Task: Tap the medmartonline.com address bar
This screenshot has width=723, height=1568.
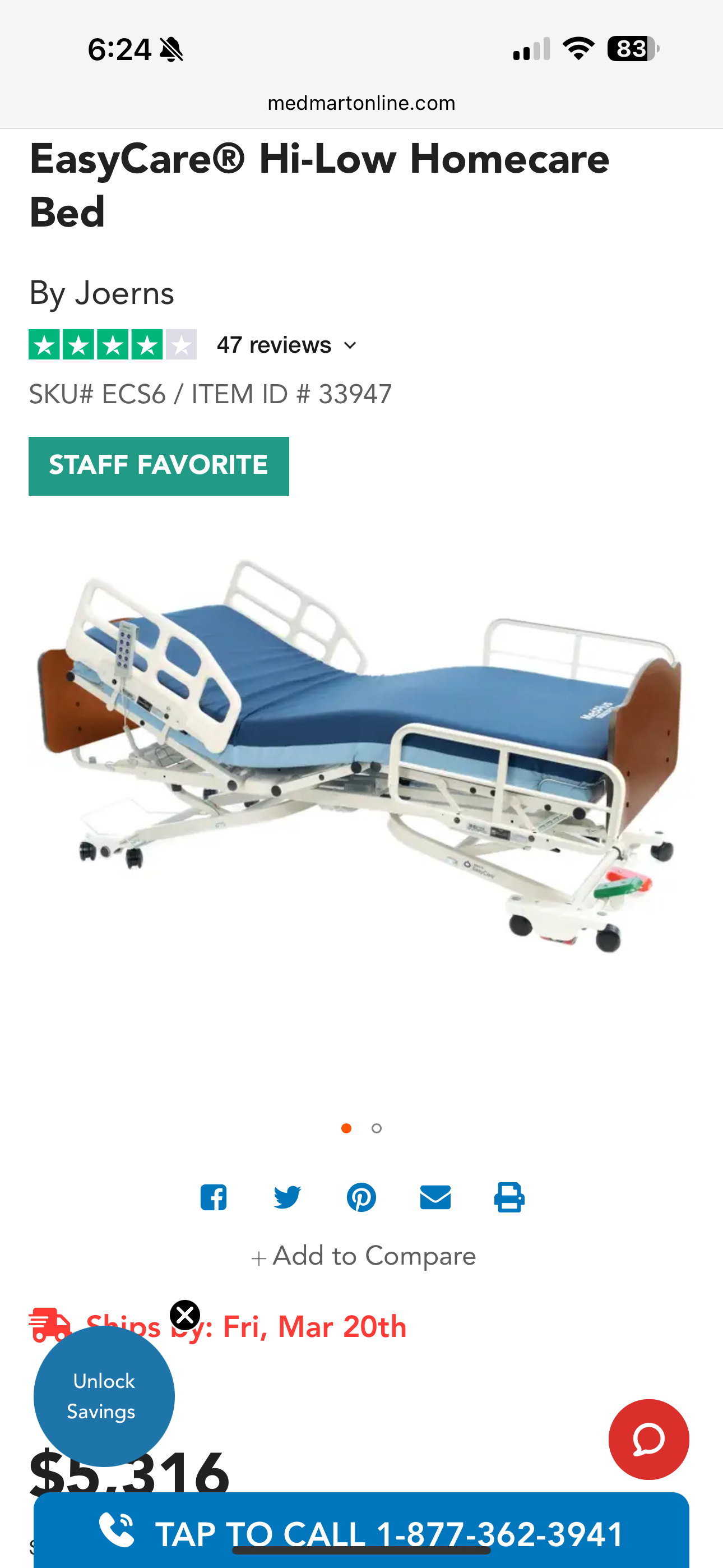Action: (361, 103)
